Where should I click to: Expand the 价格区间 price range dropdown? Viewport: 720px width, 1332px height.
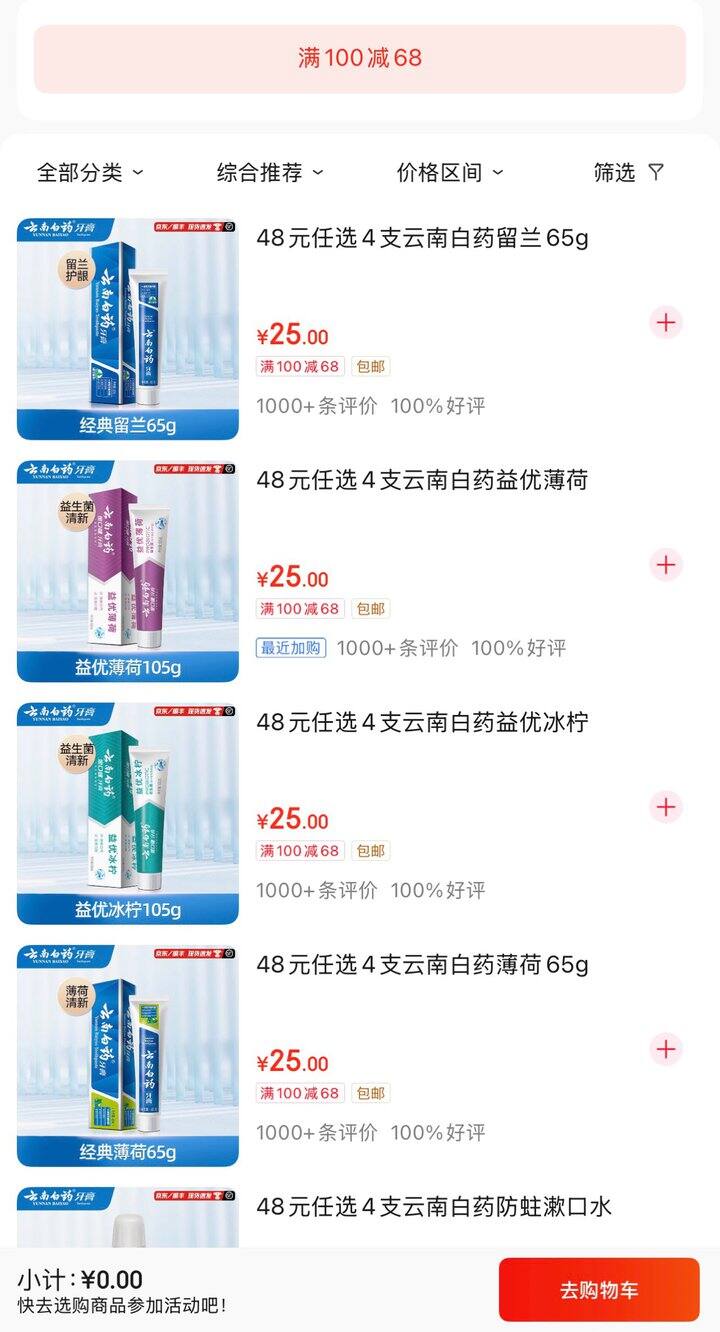tap(450, 172)
